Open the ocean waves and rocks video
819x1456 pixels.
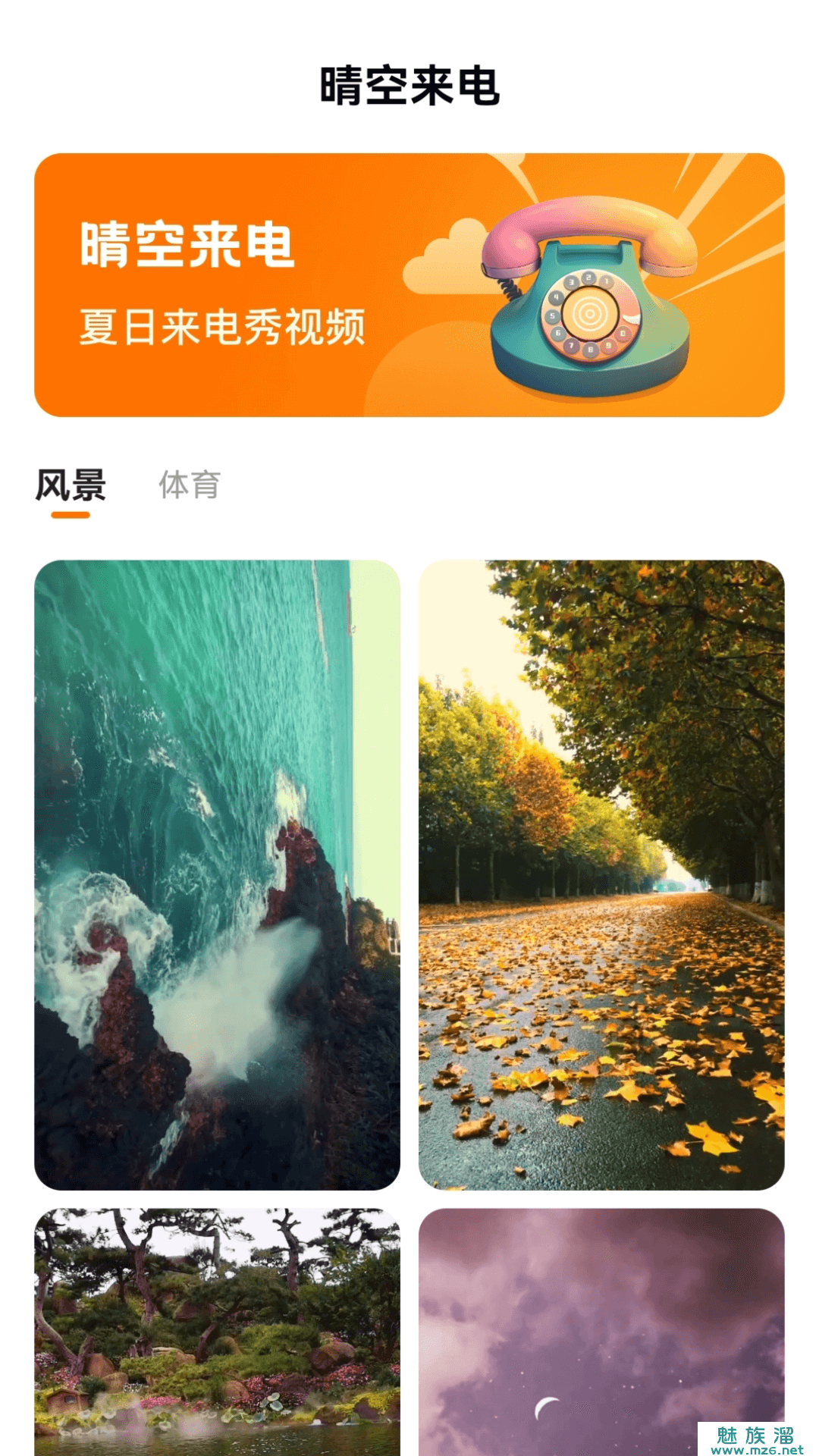217,875
